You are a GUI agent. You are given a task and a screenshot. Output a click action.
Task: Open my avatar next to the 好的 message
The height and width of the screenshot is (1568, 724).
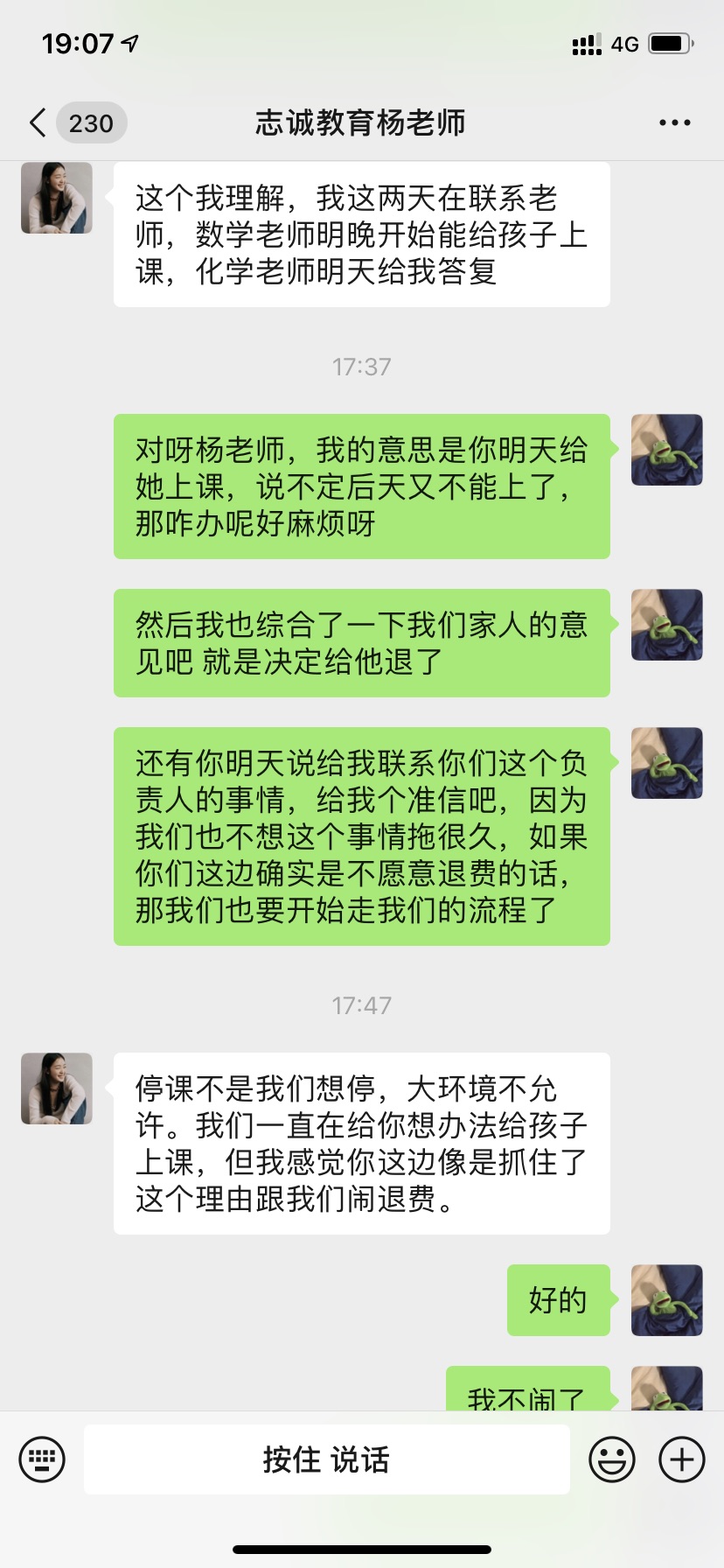pos(666,1299)
